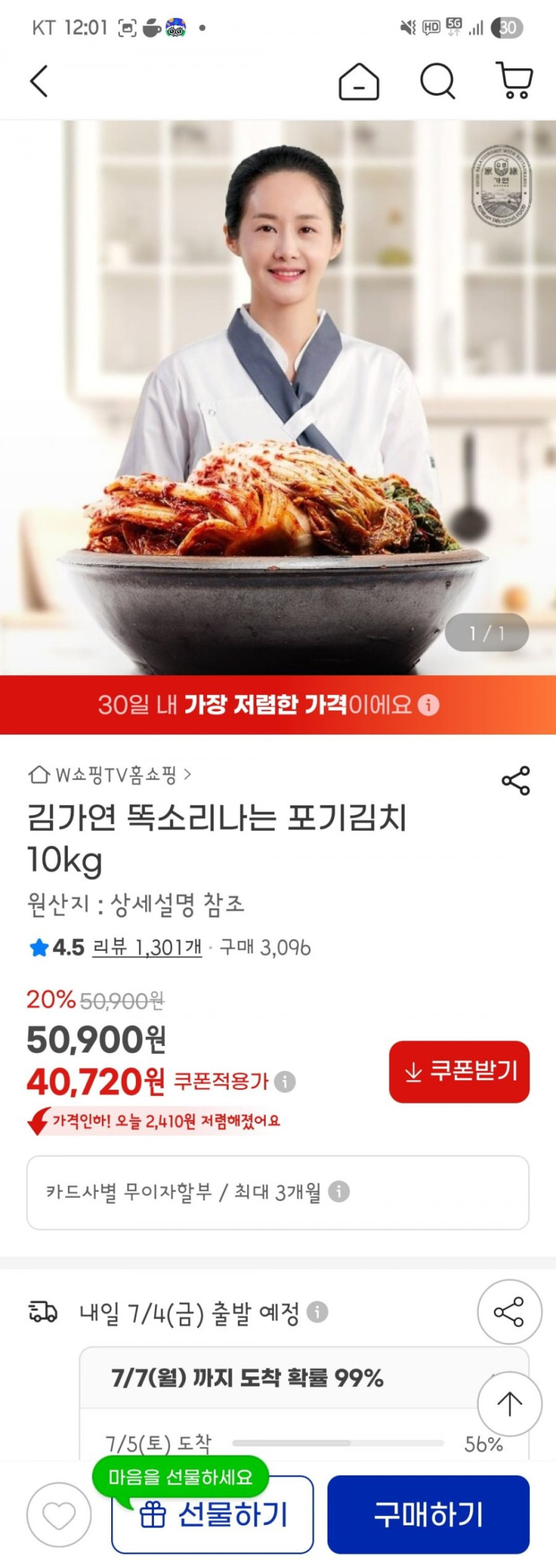Image resolution: width=556 pixels, height=1568 pixels.
Task: Show info on 30일 내 가장 저렴한 가격 banner
Action: [x=428, y=705]
